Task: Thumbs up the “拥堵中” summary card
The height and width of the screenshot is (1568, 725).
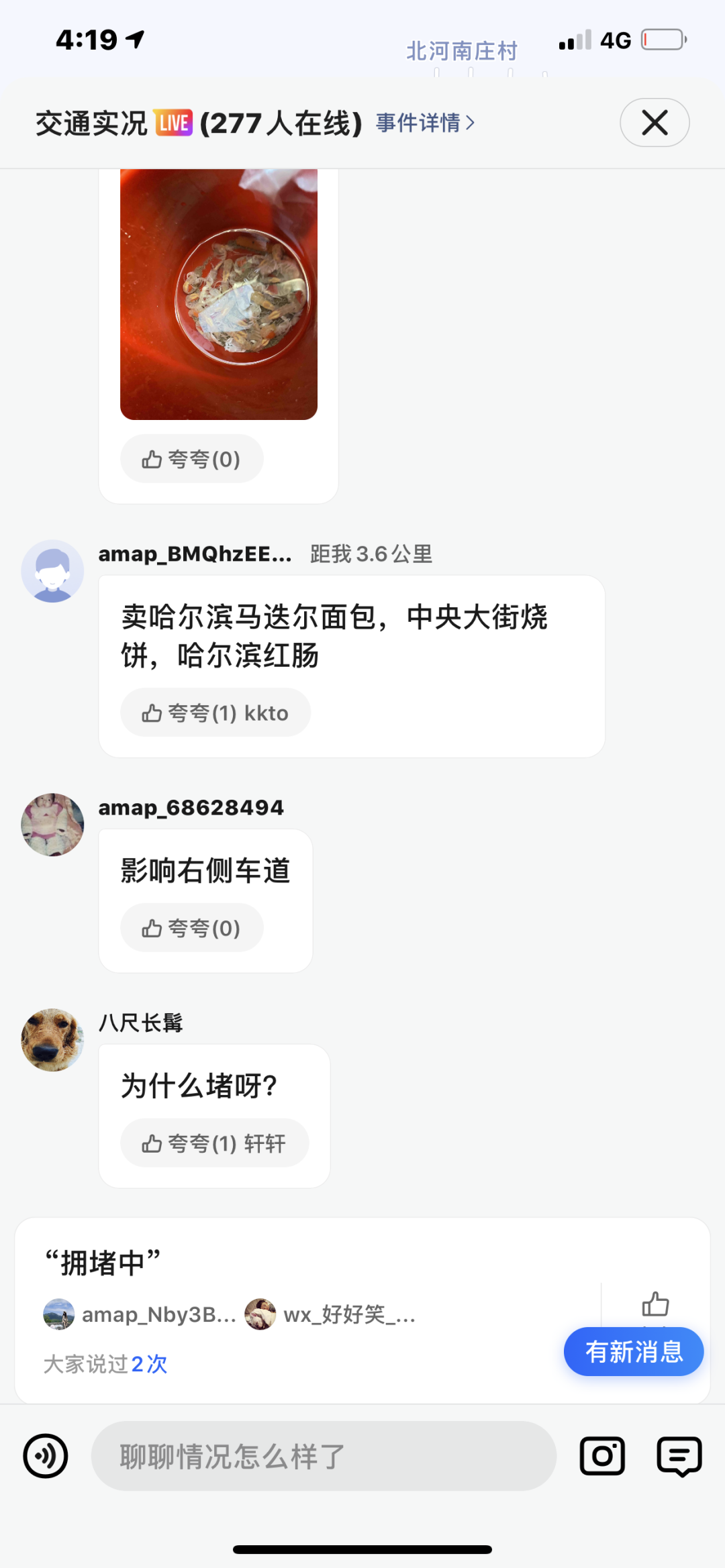Action: click(655, 1304)
